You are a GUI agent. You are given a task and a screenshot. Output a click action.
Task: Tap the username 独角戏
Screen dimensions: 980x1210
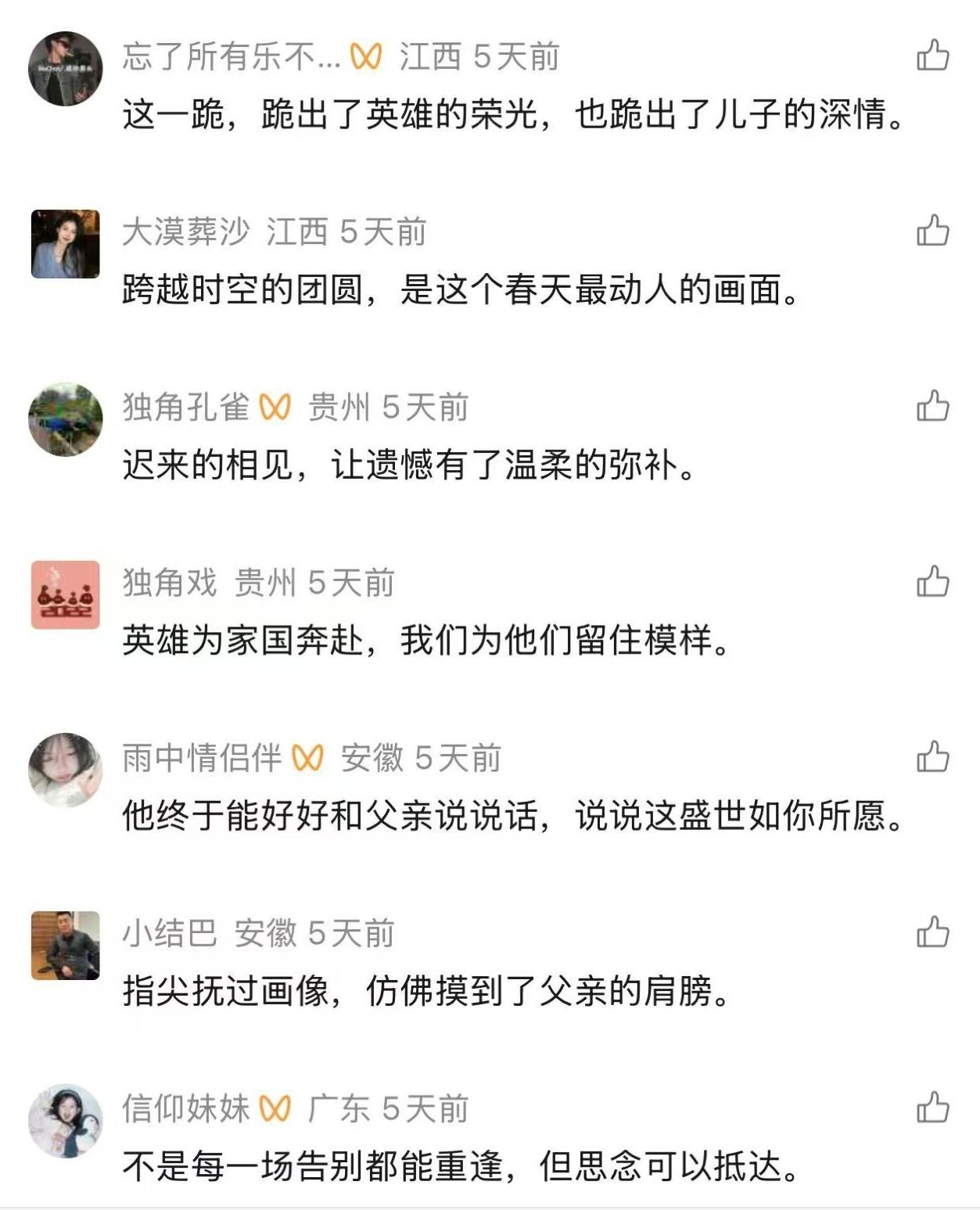pos(170,583)
